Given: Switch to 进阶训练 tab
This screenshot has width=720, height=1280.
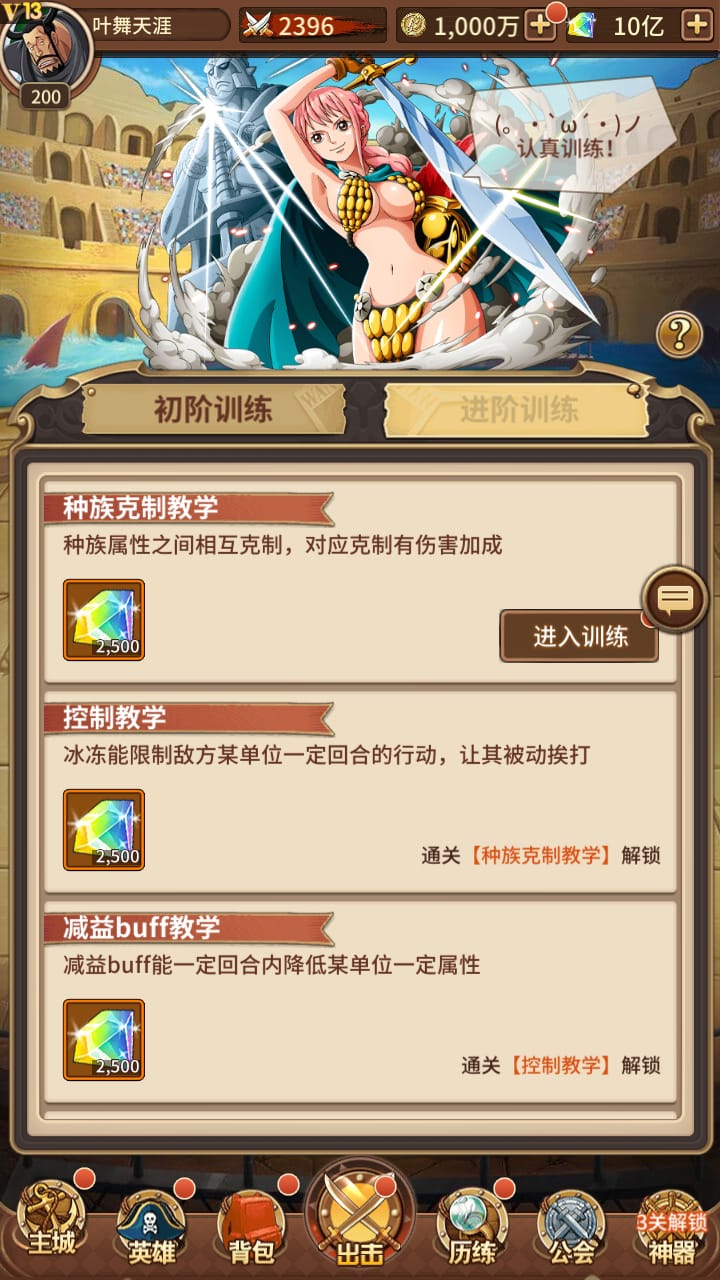Looking at the screenshot, I should (x=518, y=410).
